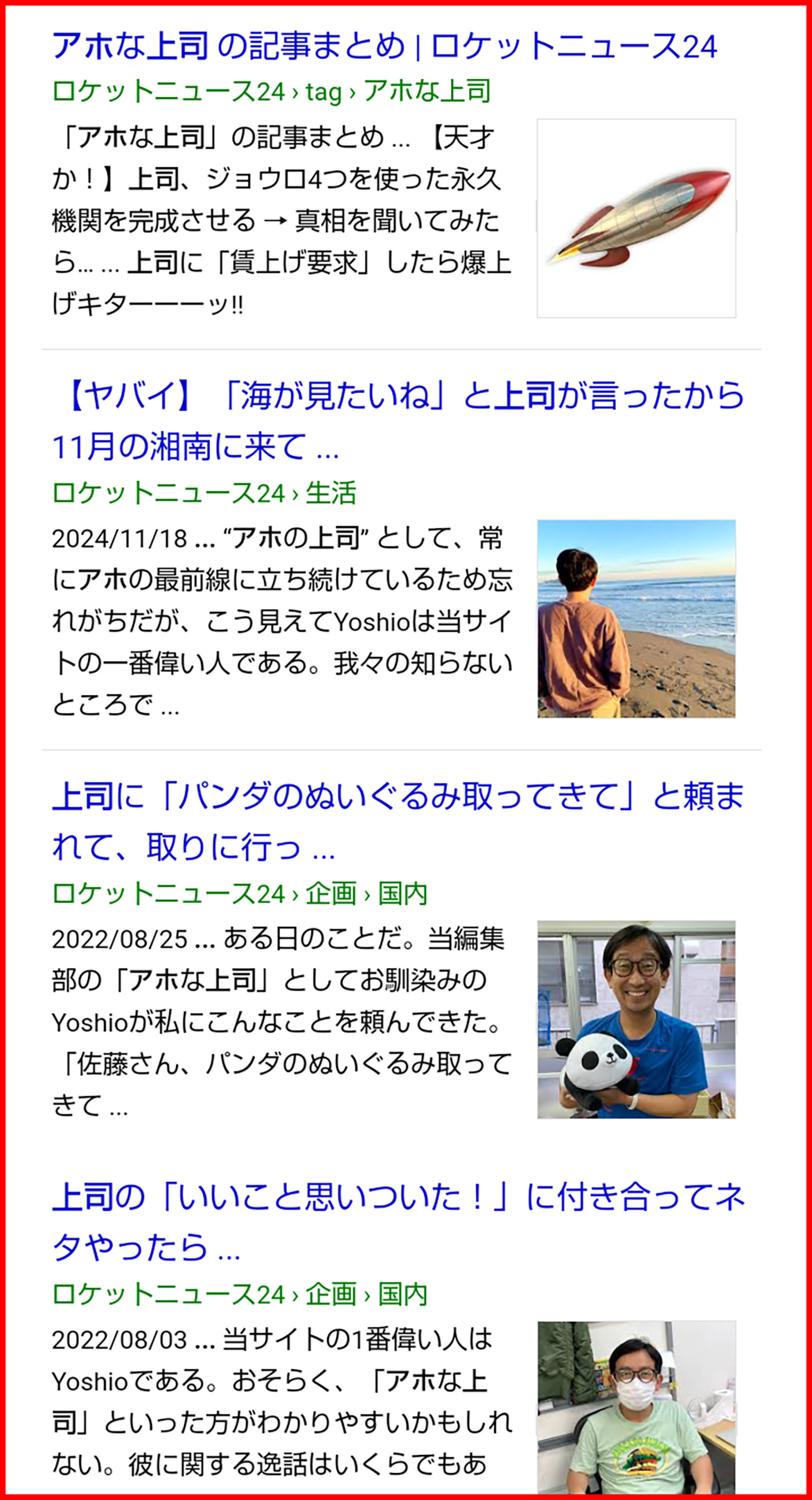Open the 上司の「いいこと思いついた！」 result title
Screen dimensions: 812x1500
(398, 1222)
